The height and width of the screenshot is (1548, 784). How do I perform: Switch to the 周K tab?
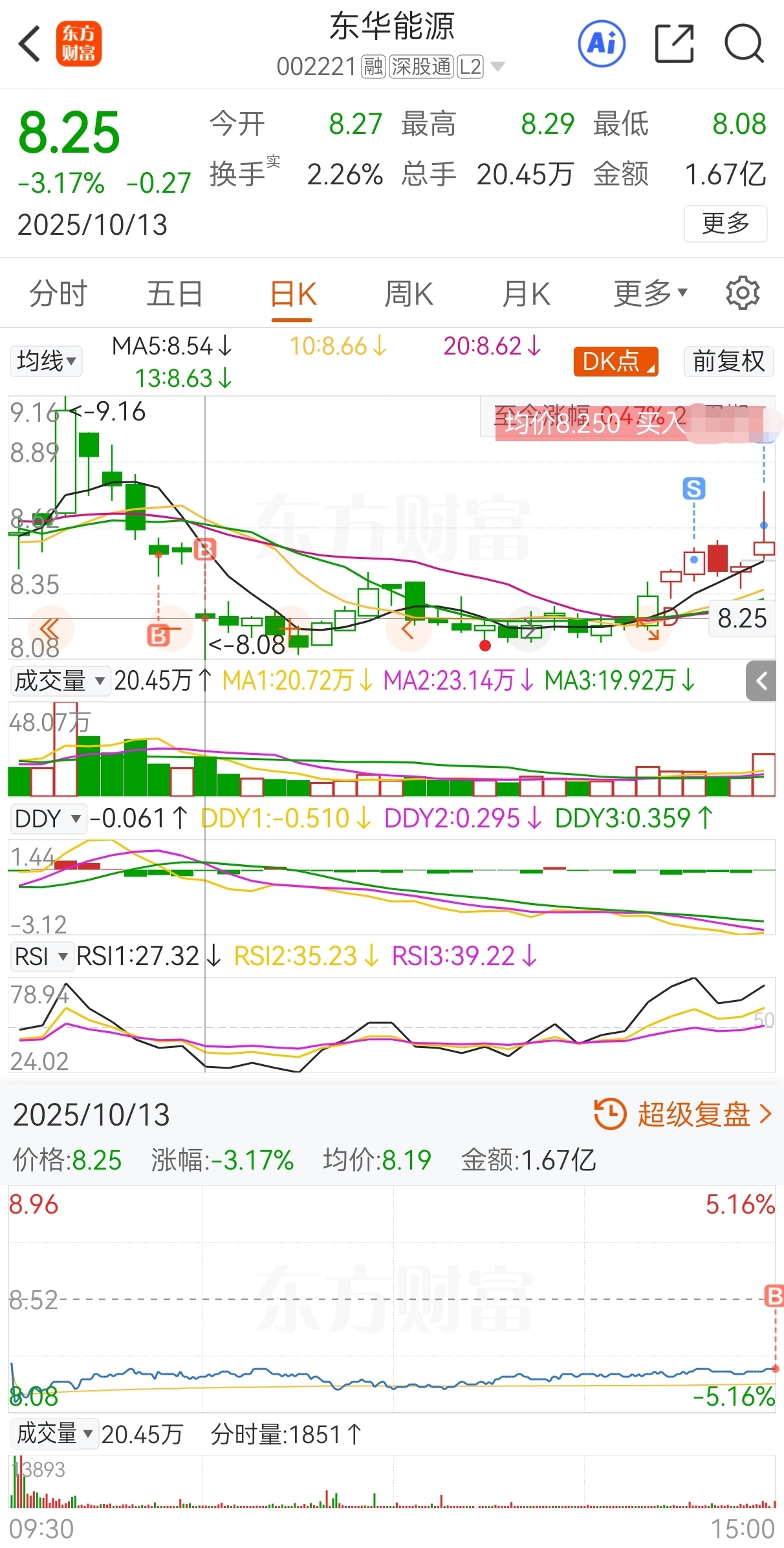click(409, 294)
